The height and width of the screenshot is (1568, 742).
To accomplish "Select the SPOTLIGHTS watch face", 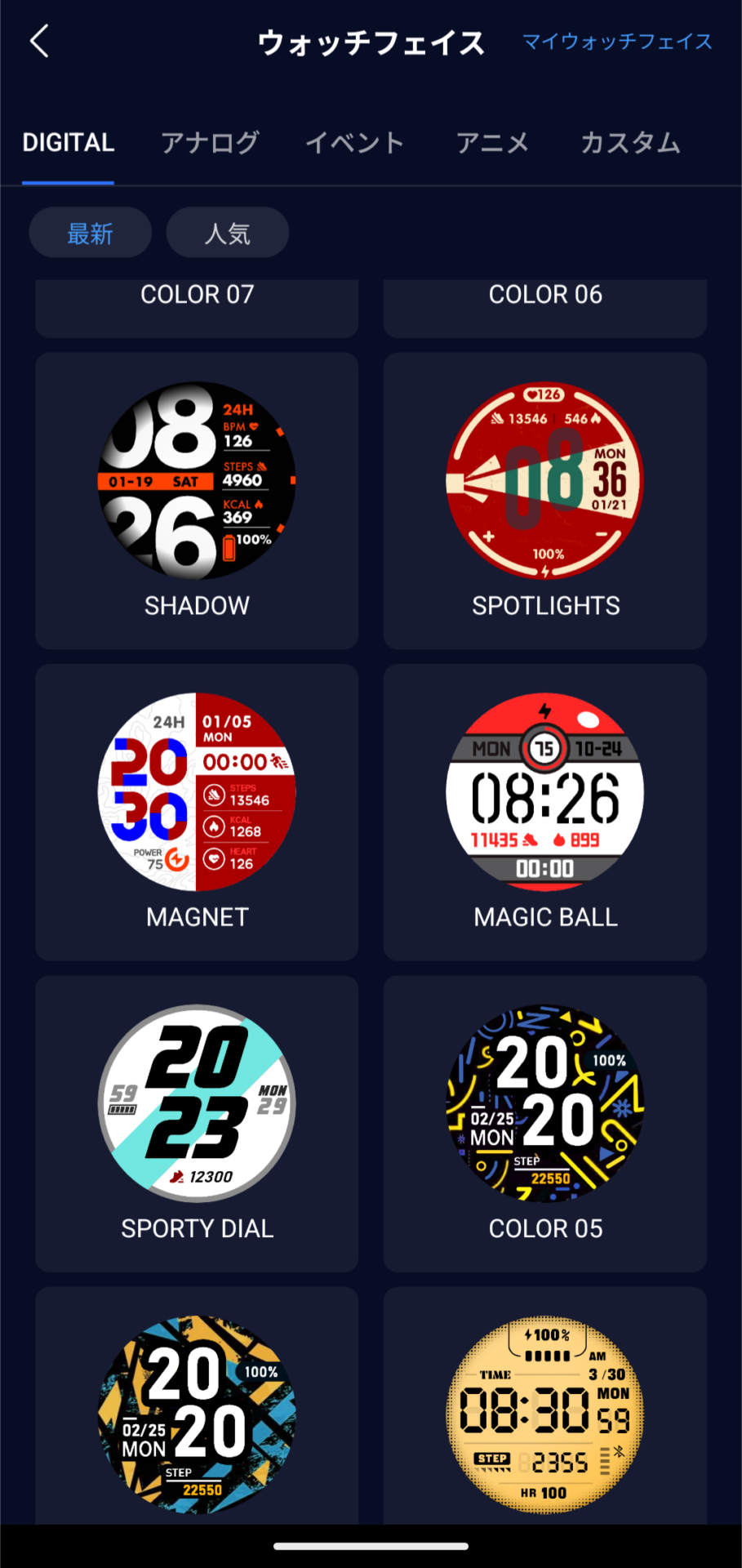I will pos(545,500).
